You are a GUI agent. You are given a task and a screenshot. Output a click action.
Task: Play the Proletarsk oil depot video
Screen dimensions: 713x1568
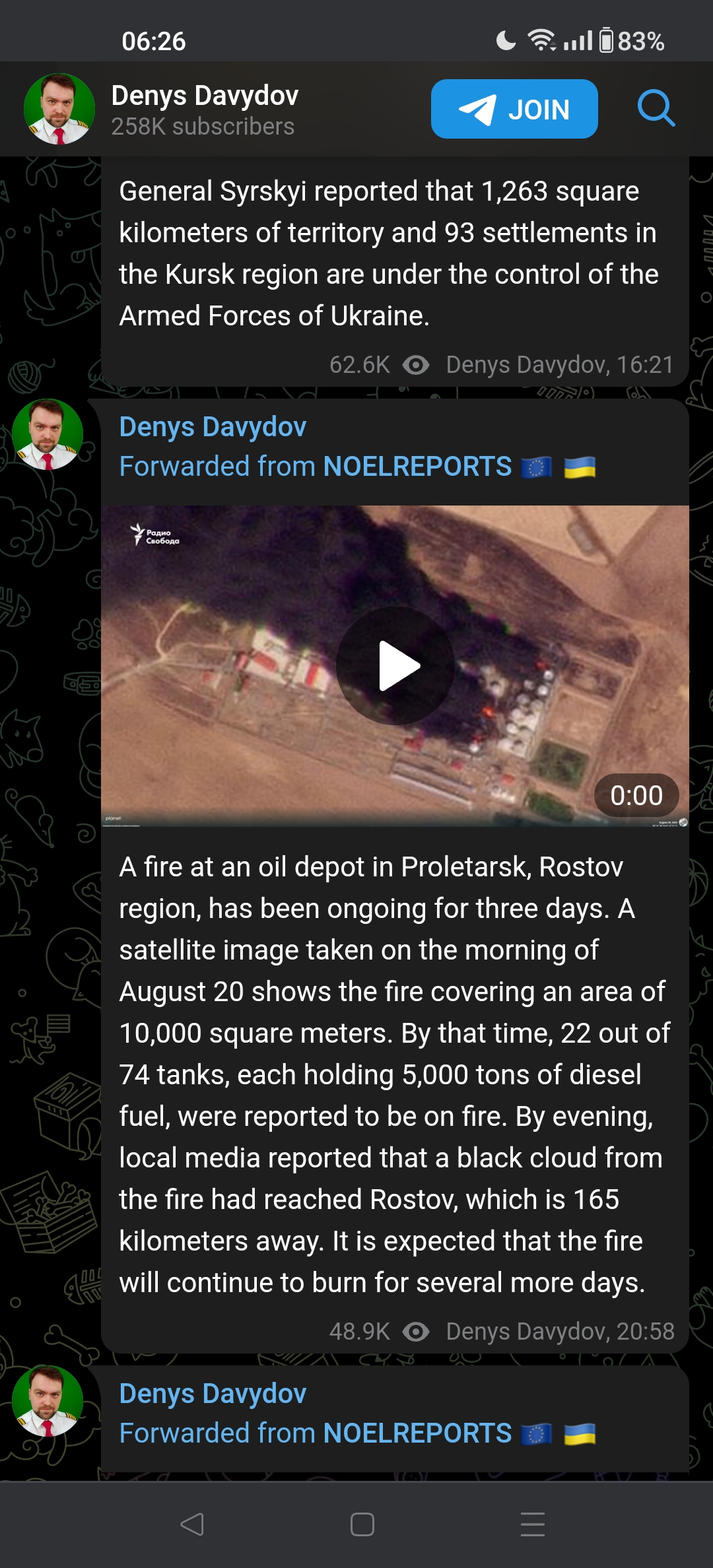395,666
